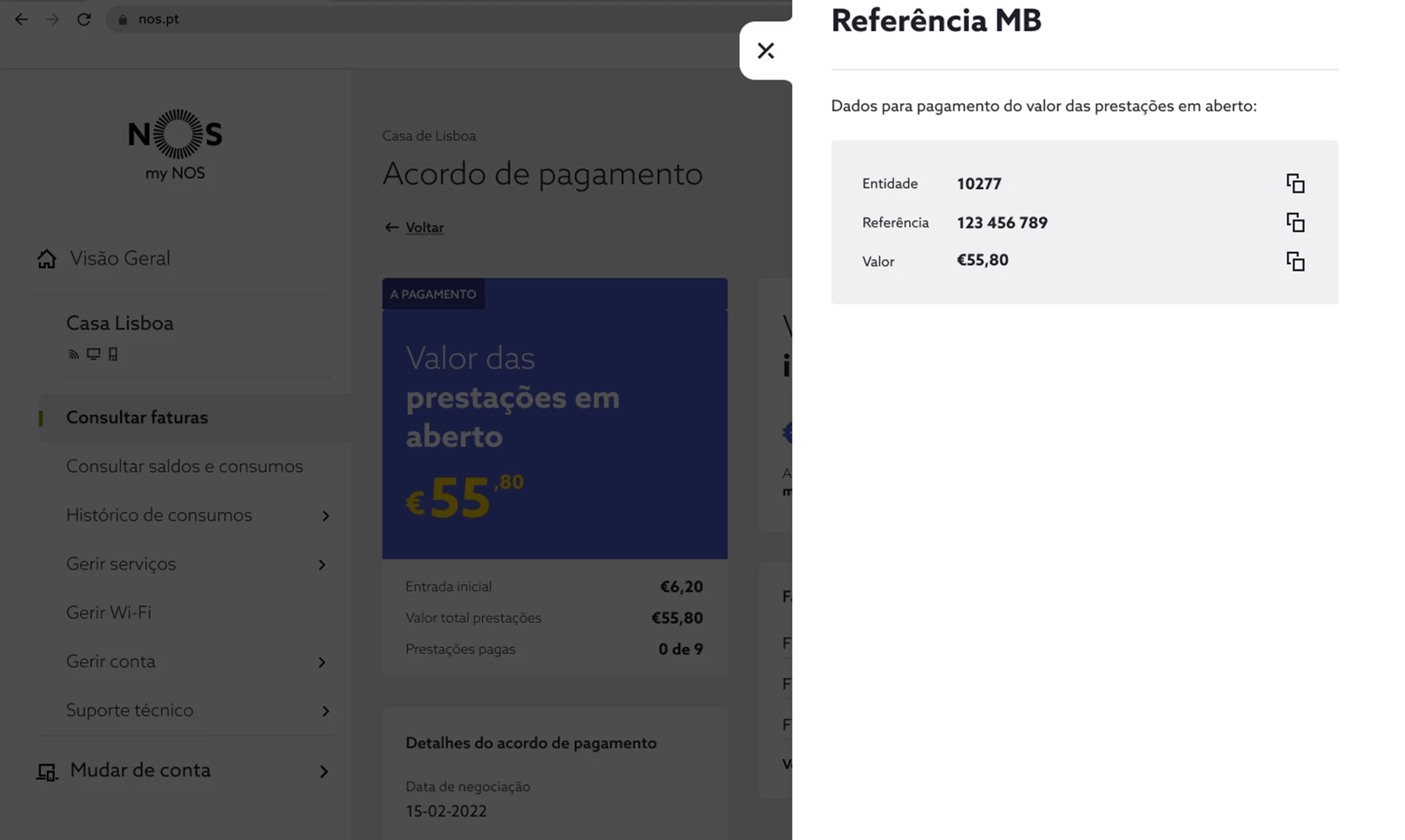Viewport: 1405px width, 840px height.
Task: Copy the Referência 123 456 789
Action: [1295, 223]
